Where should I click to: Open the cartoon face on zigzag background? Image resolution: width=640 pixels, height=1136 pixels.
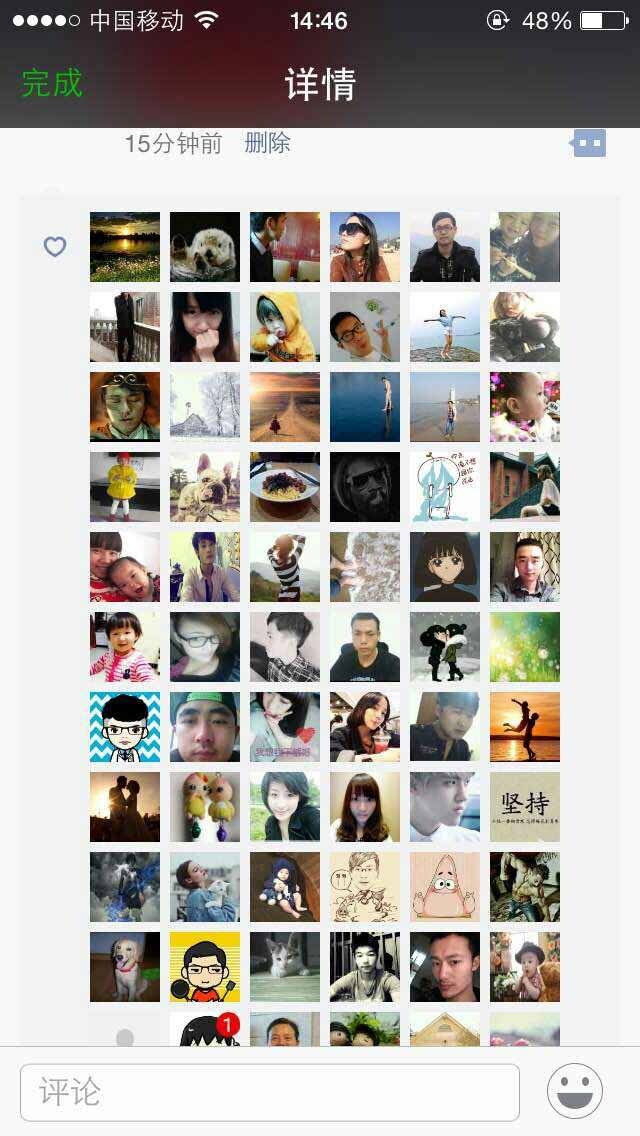125,727
